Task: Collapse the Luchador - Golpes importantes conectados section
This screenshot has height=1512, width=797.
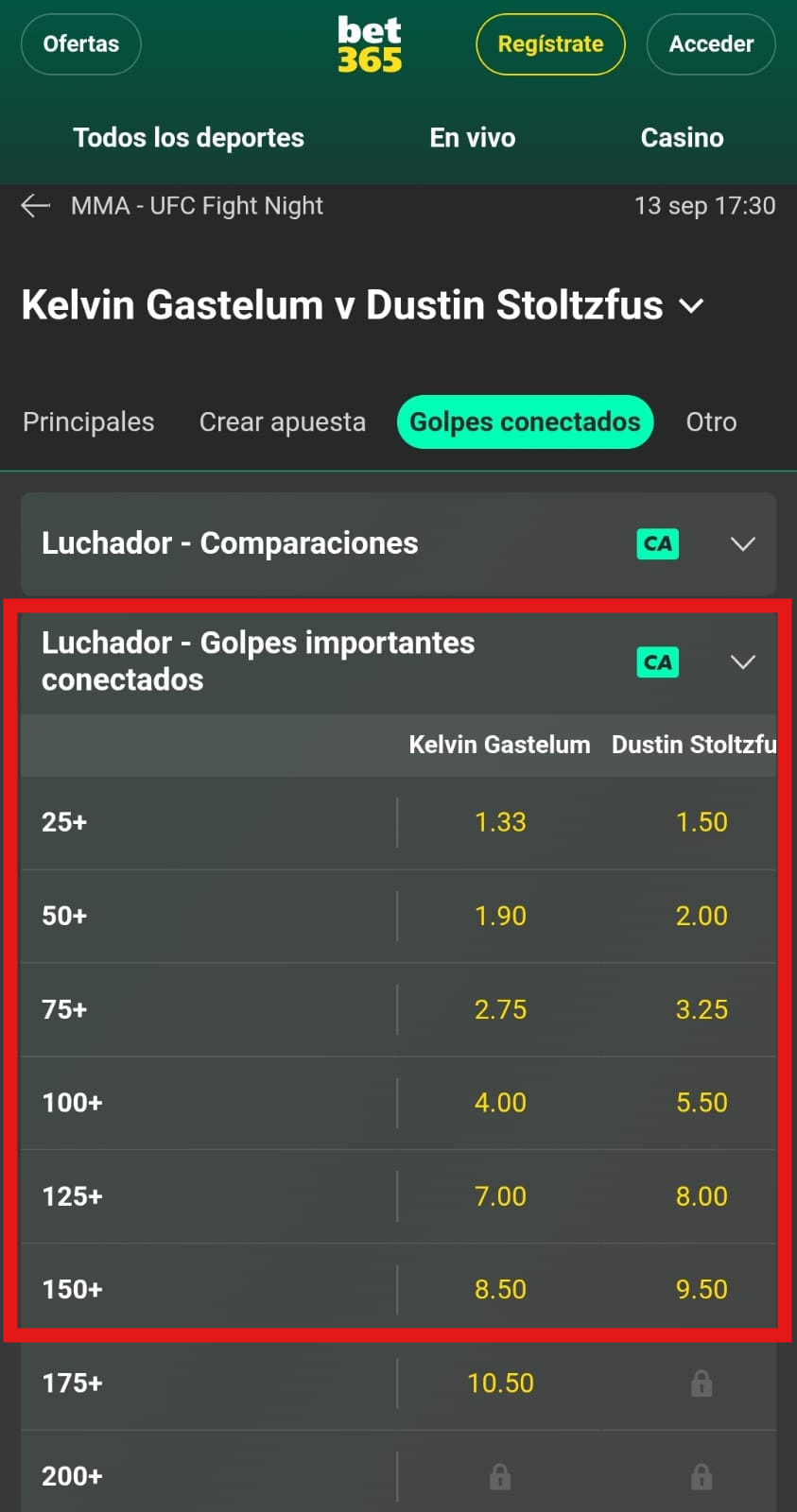Action: click(742, 662)
